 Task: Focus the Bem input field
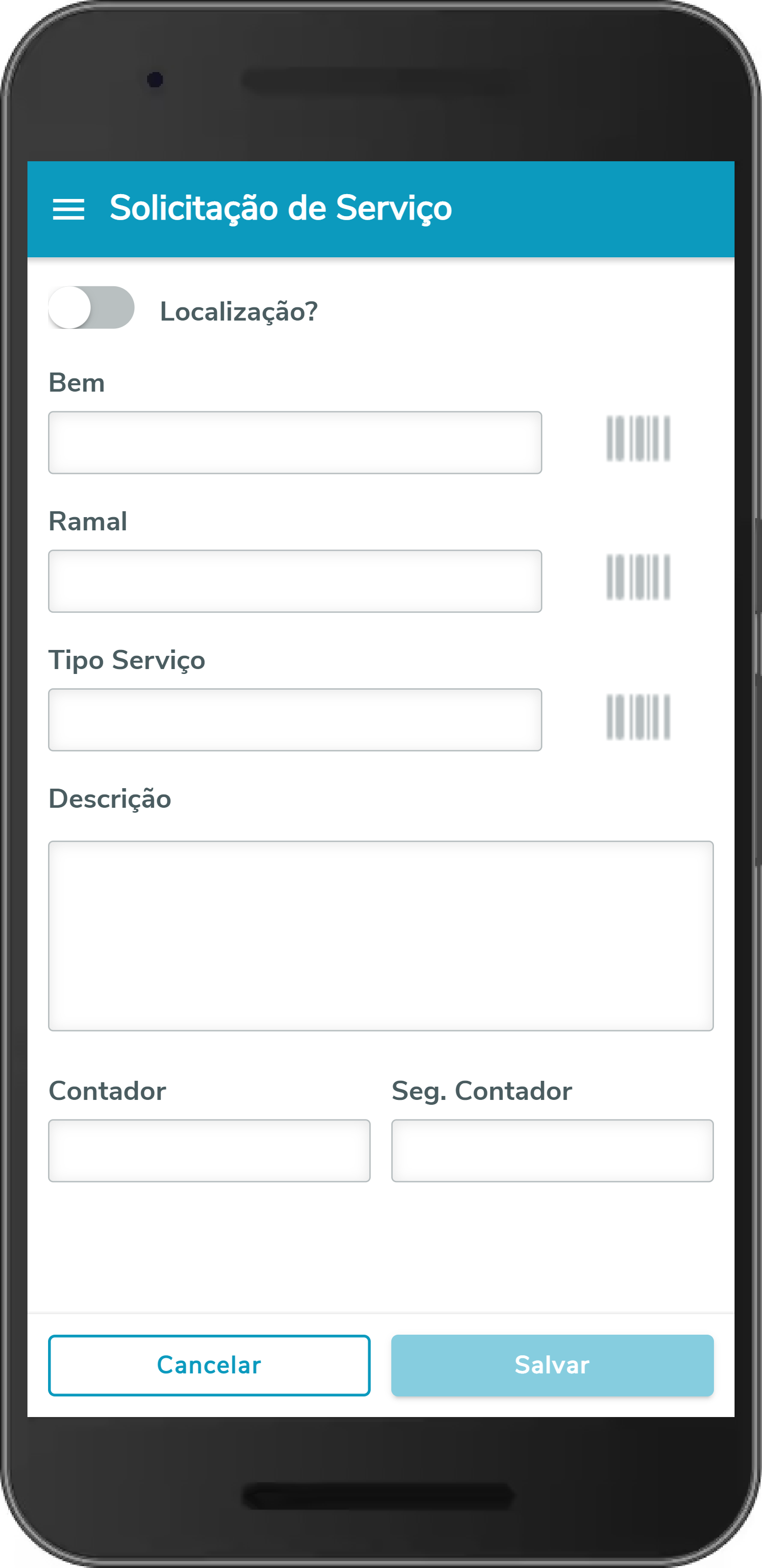295,443
